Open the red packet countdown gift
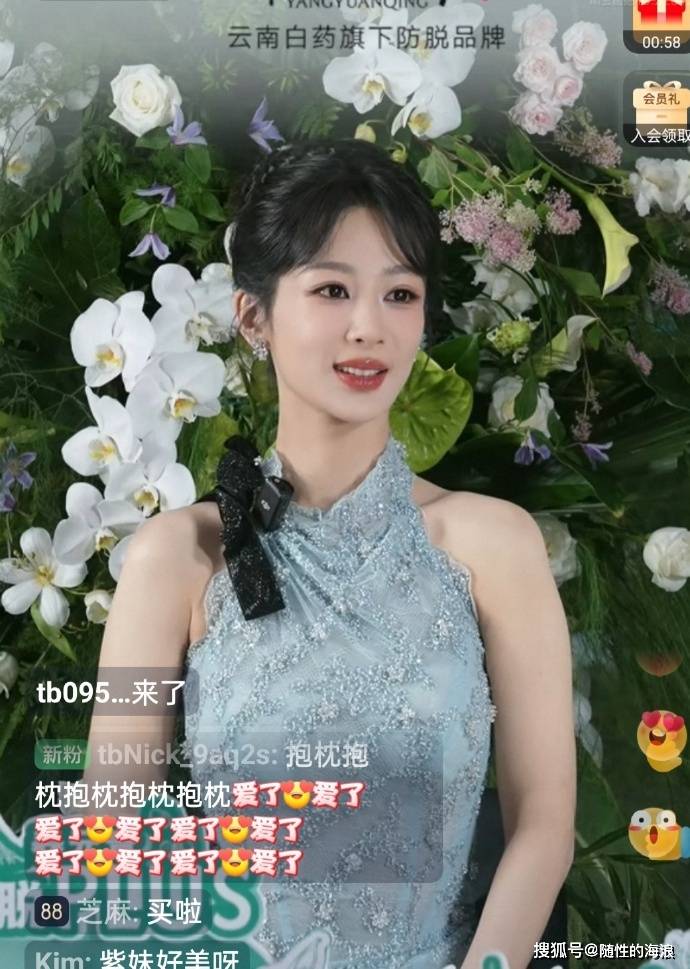The width and height of the screenshot is (690, 969). [661, 24]
